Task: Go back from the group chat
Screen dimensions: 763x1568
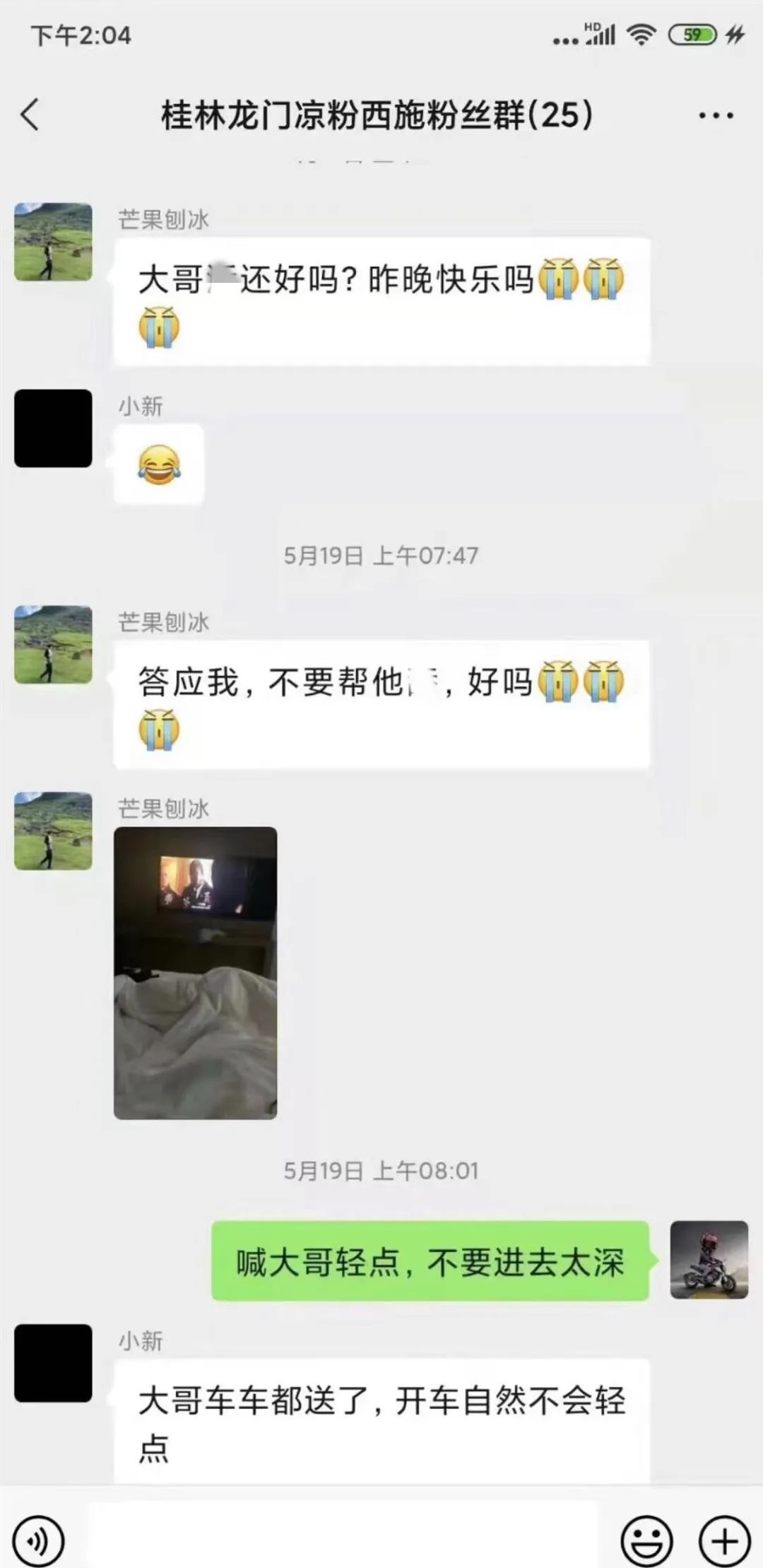Action: 30,115
